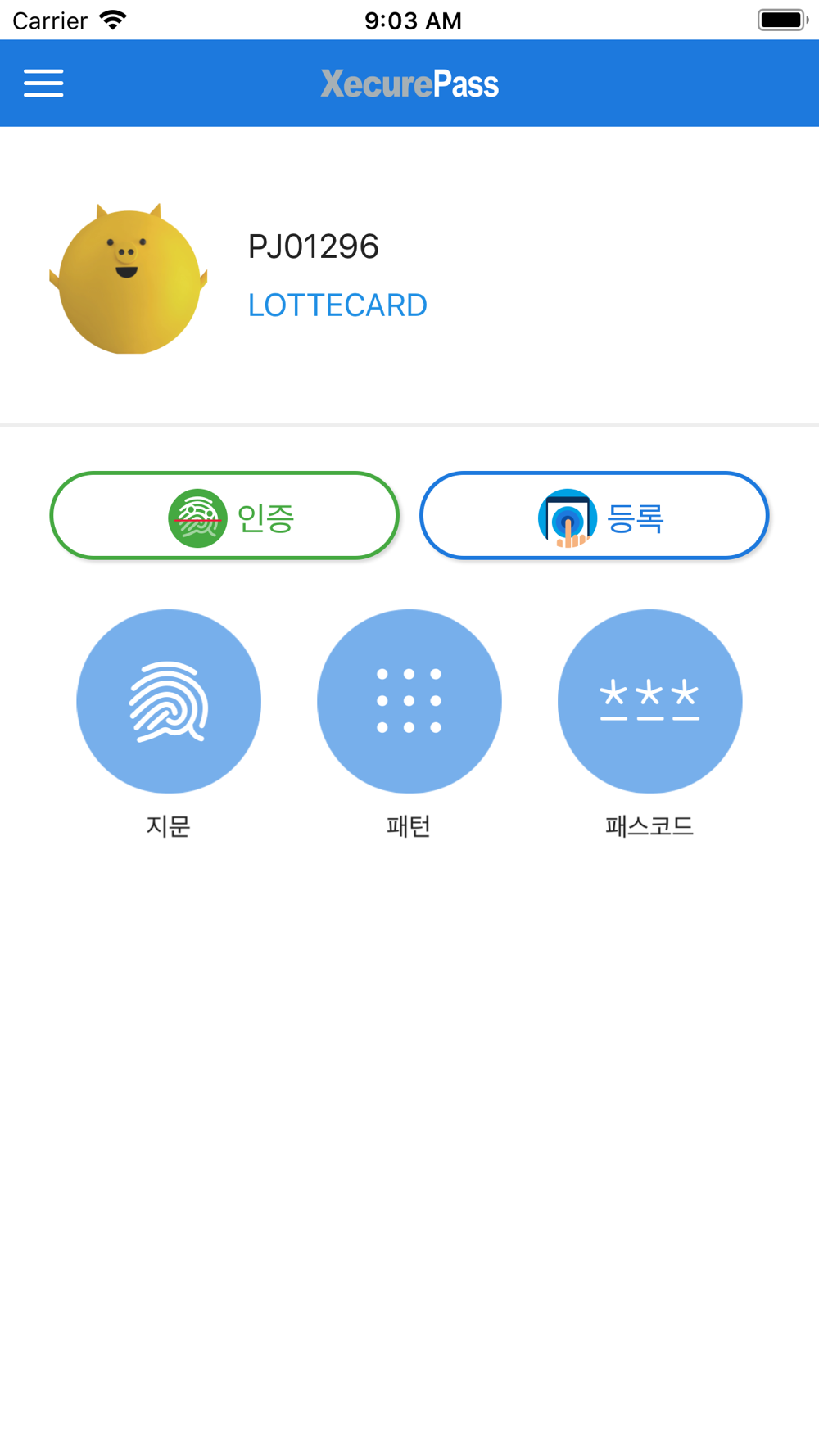Switch to the 등록 (register) mode
Screen dimensions: 819x1456
coord(595,516)
